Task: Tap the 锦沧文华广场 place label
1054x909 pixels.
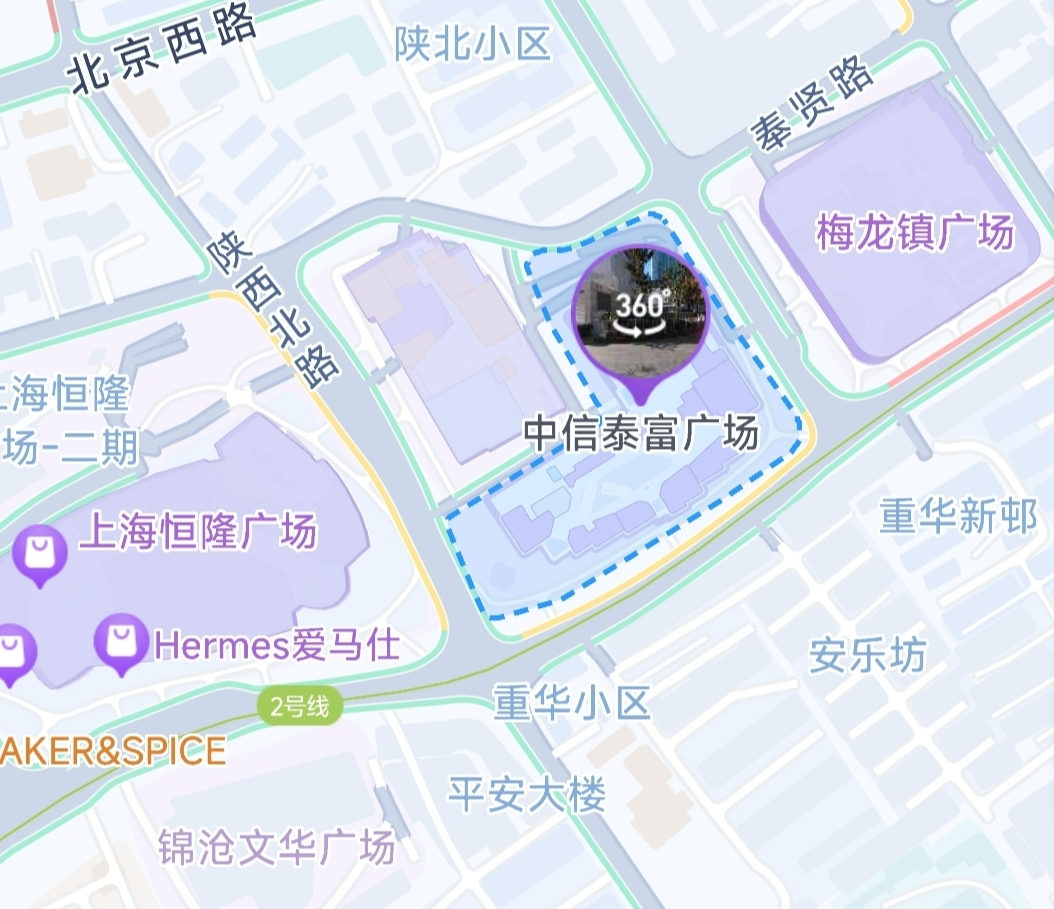Action: [x=276, y=847]
